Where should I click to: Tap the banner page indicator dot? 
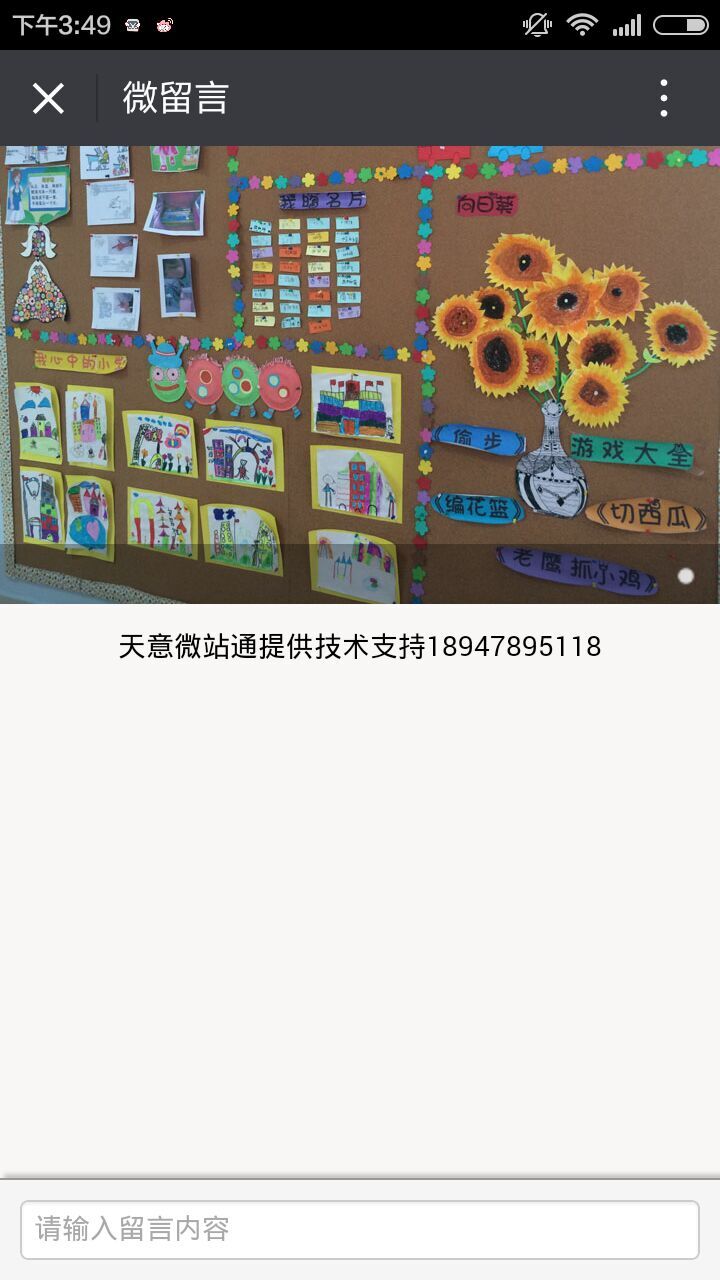pyautogui.click(x=686, y=576)
